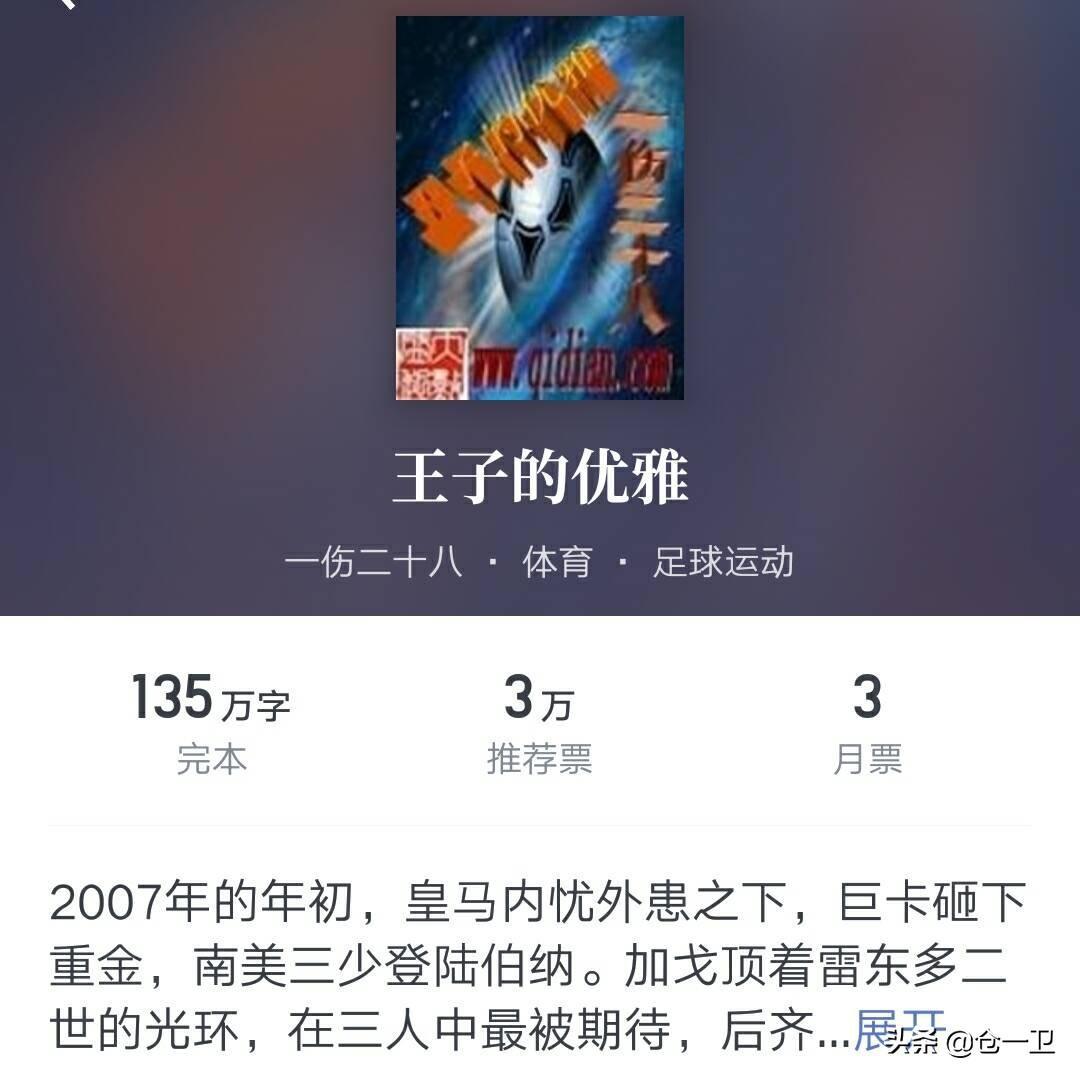View the 王子的优雅 book cover
1080x1080 pixels.
[540, 208]
